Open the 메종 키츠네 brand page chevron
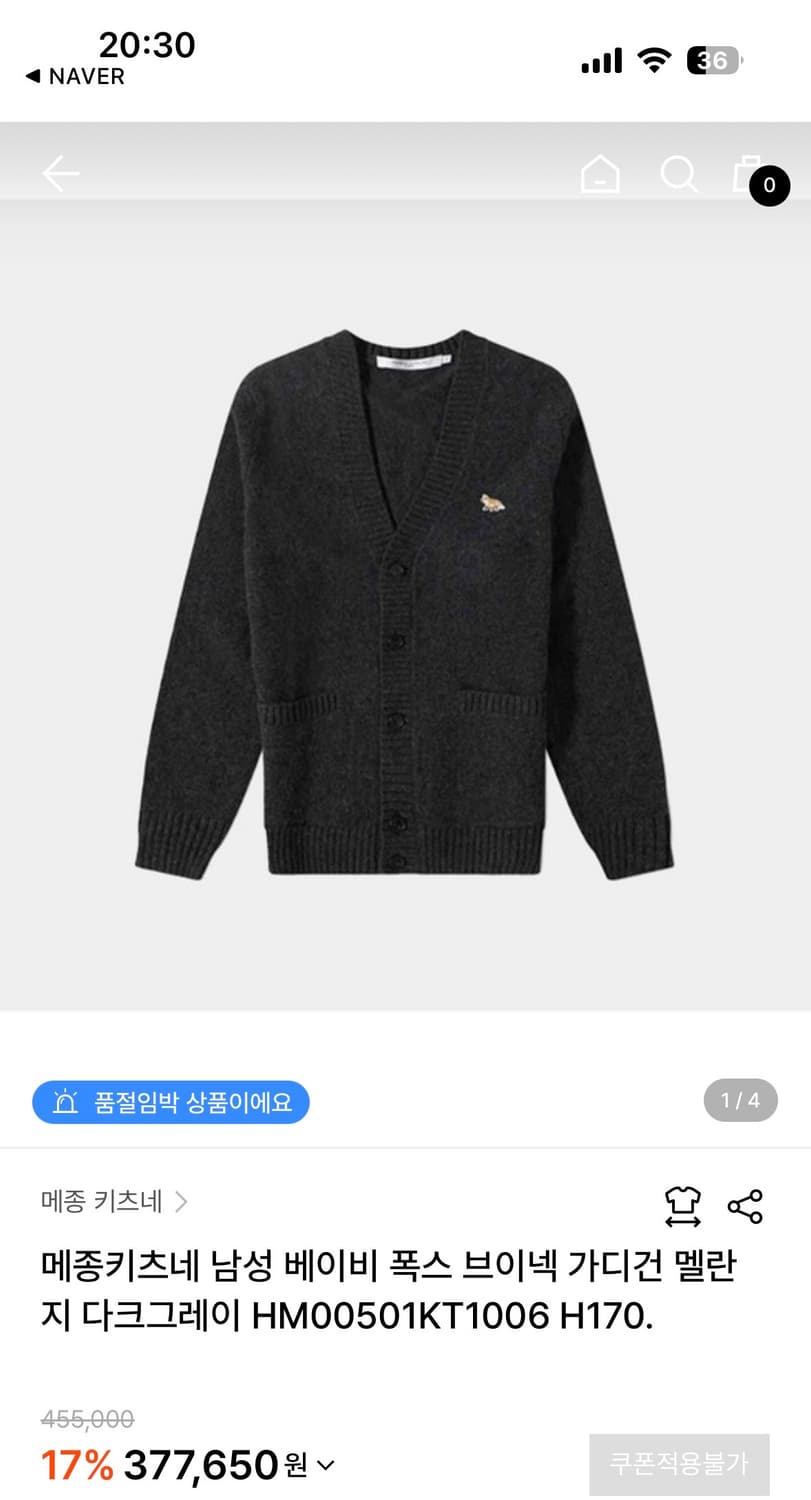The image size is (811, 1500). 183,1202
